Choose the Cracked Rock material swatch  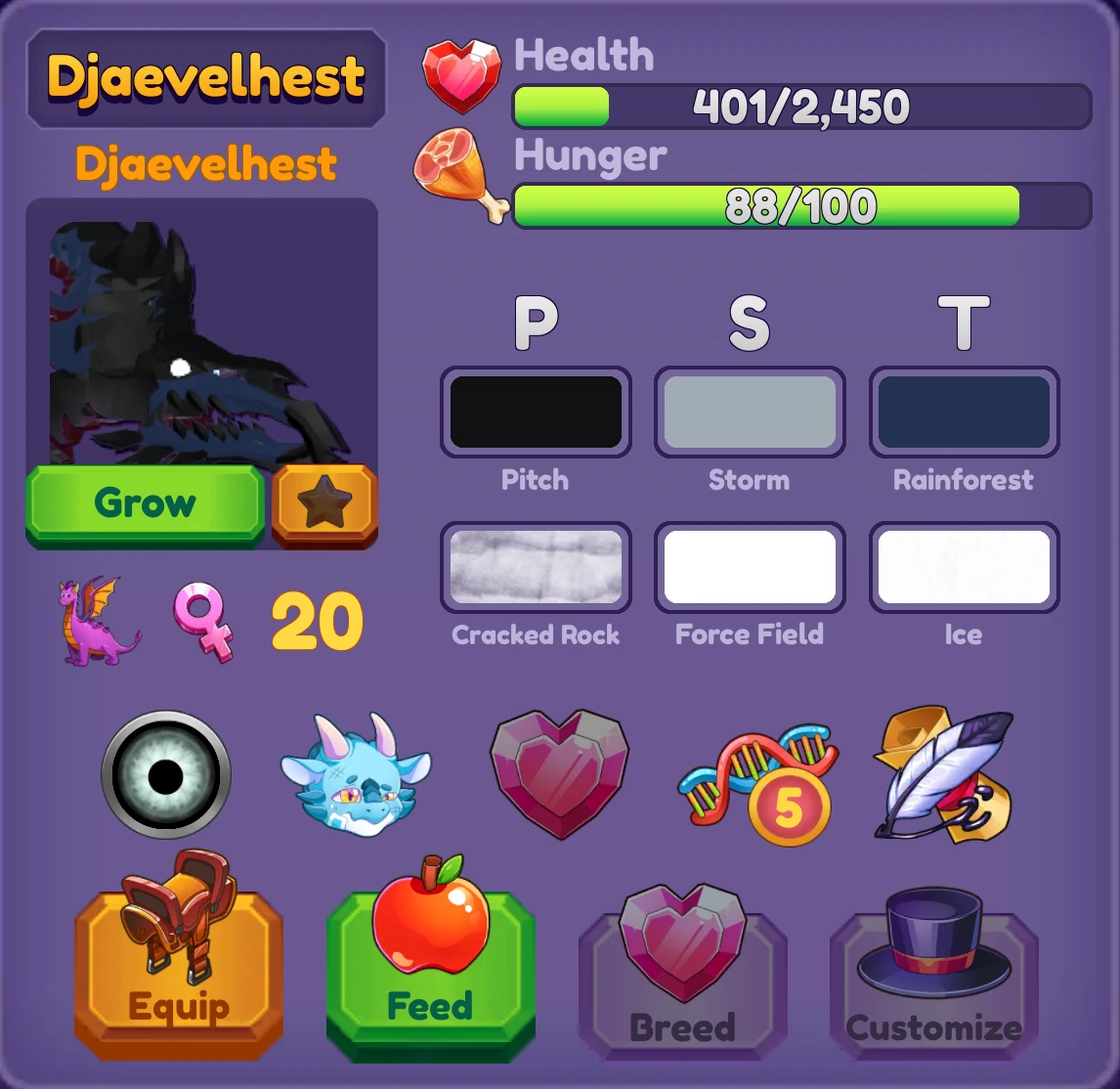pos(536,567)
